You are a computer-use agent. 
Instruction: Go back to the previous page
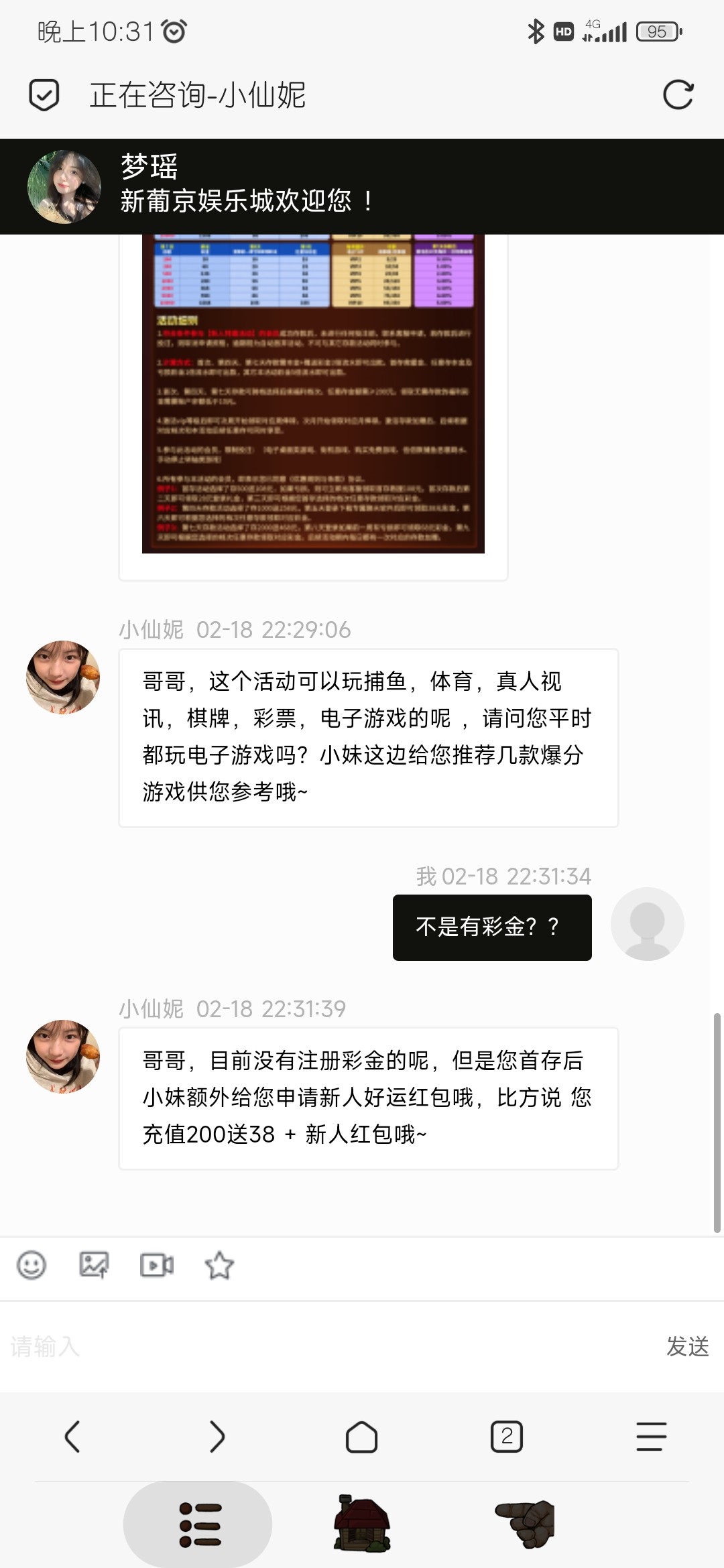72,1437
